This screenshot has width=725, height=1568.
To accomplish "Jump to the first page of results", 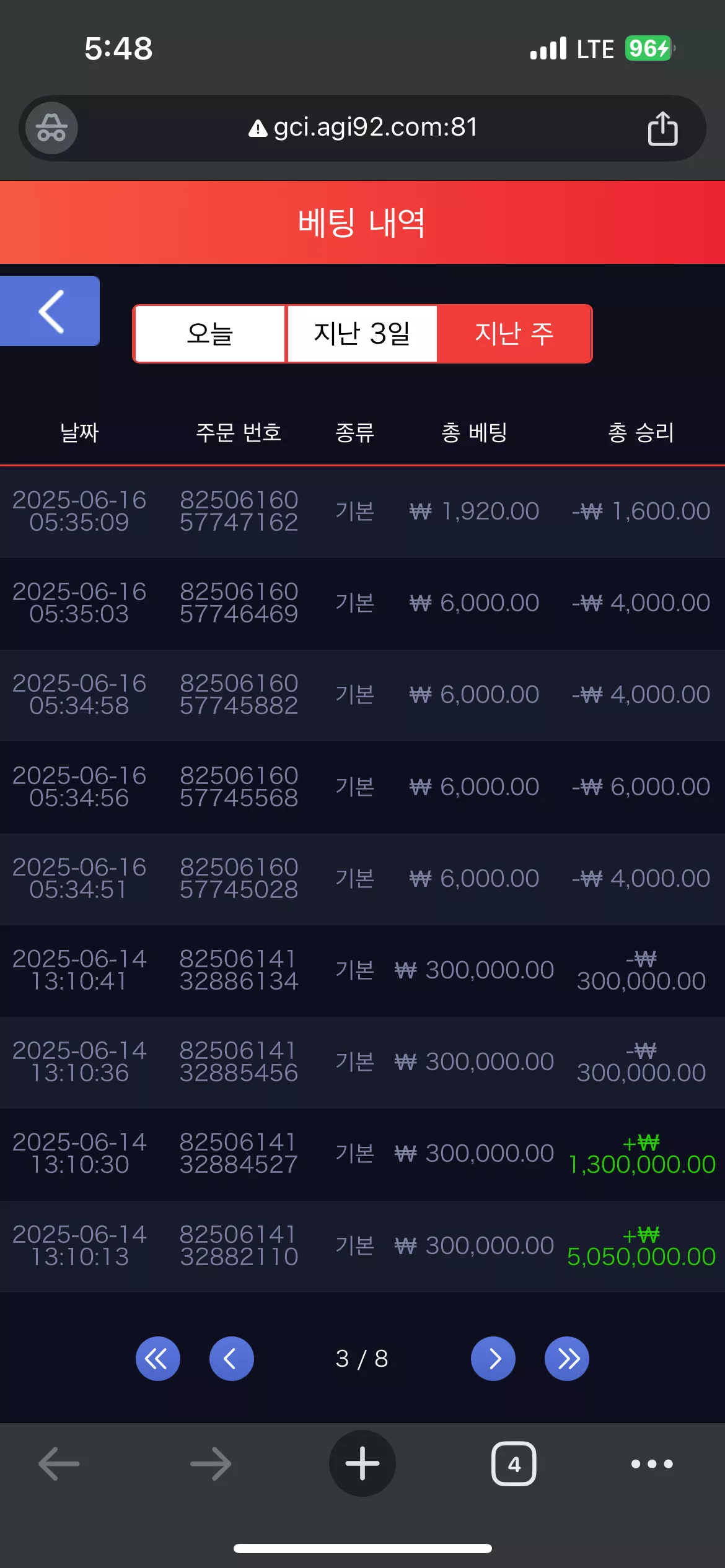I will tap(157, 1359).
